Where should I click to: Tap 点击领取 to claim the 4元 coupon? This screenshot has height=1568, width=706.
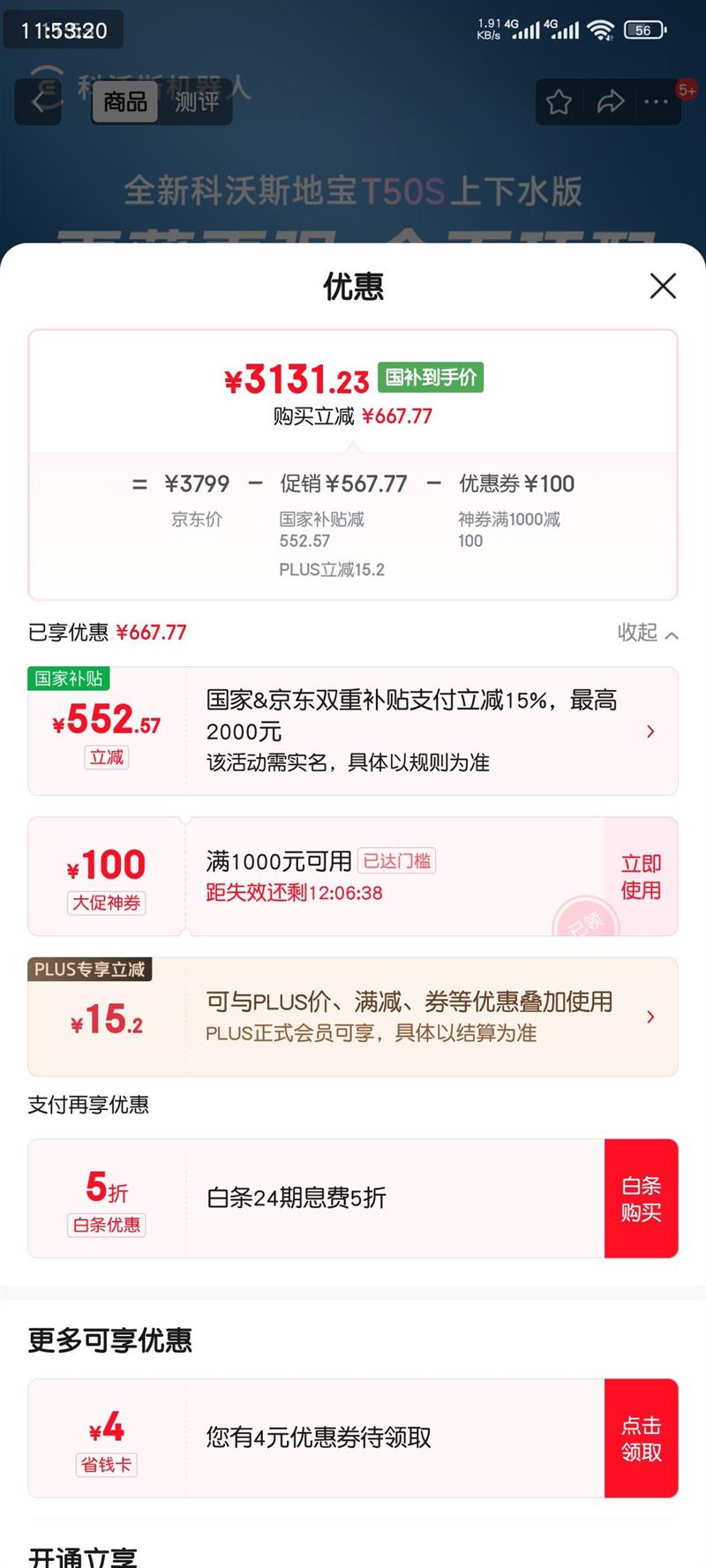tap(641, 1438)
